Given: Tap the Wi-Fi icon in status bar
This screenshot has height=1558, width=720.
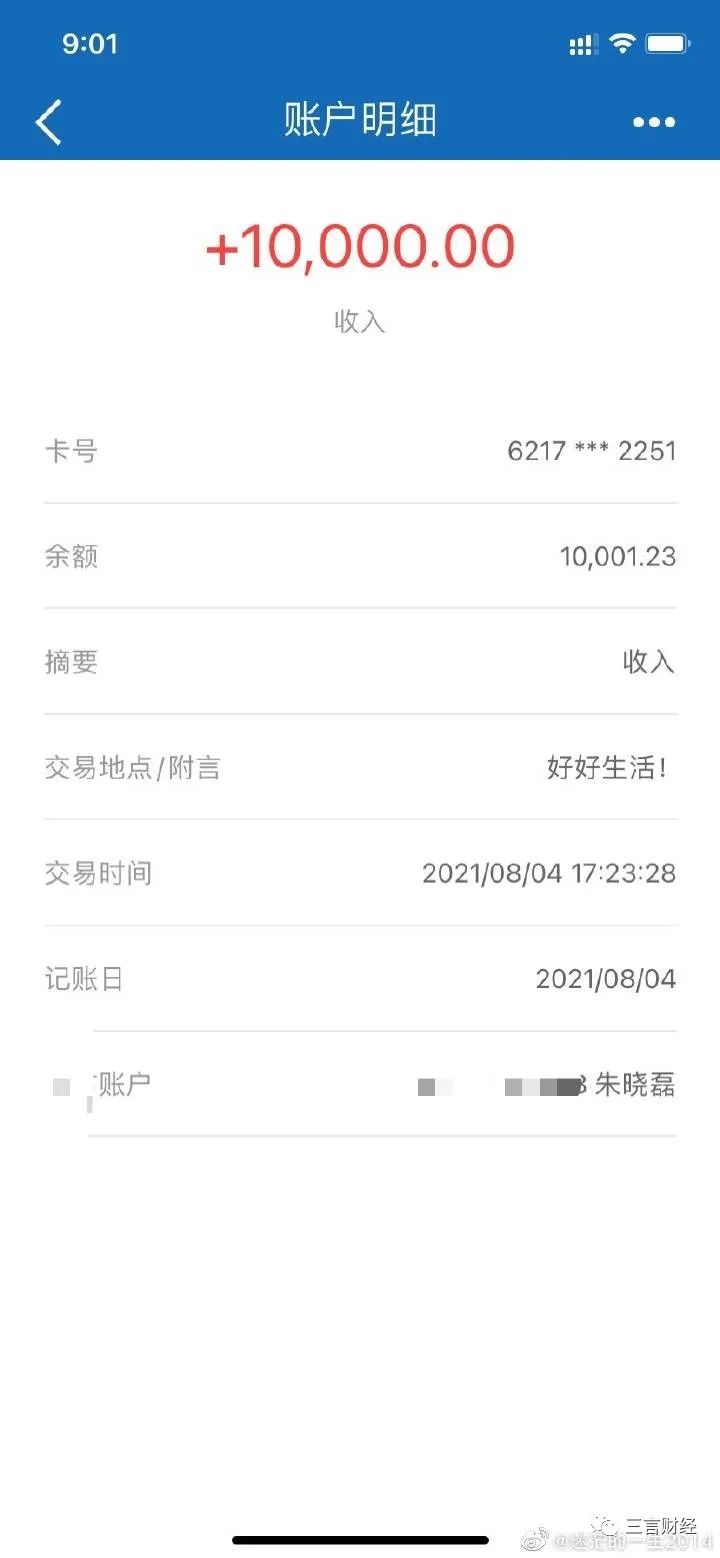Looking at the screenshot, I should (x=622, y=42).
